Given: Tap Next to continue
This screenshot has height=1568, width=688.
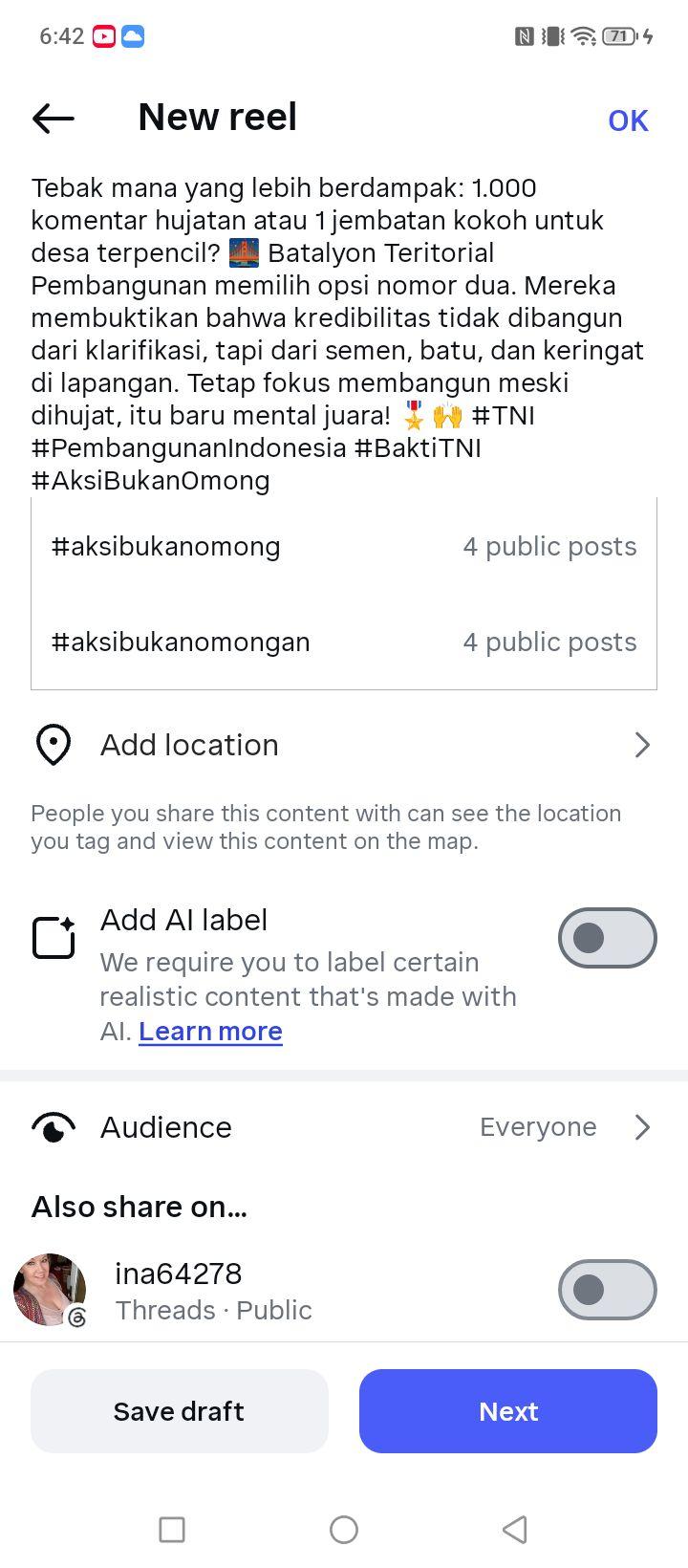Looking at the screenshot, I should pos(508,1411).
